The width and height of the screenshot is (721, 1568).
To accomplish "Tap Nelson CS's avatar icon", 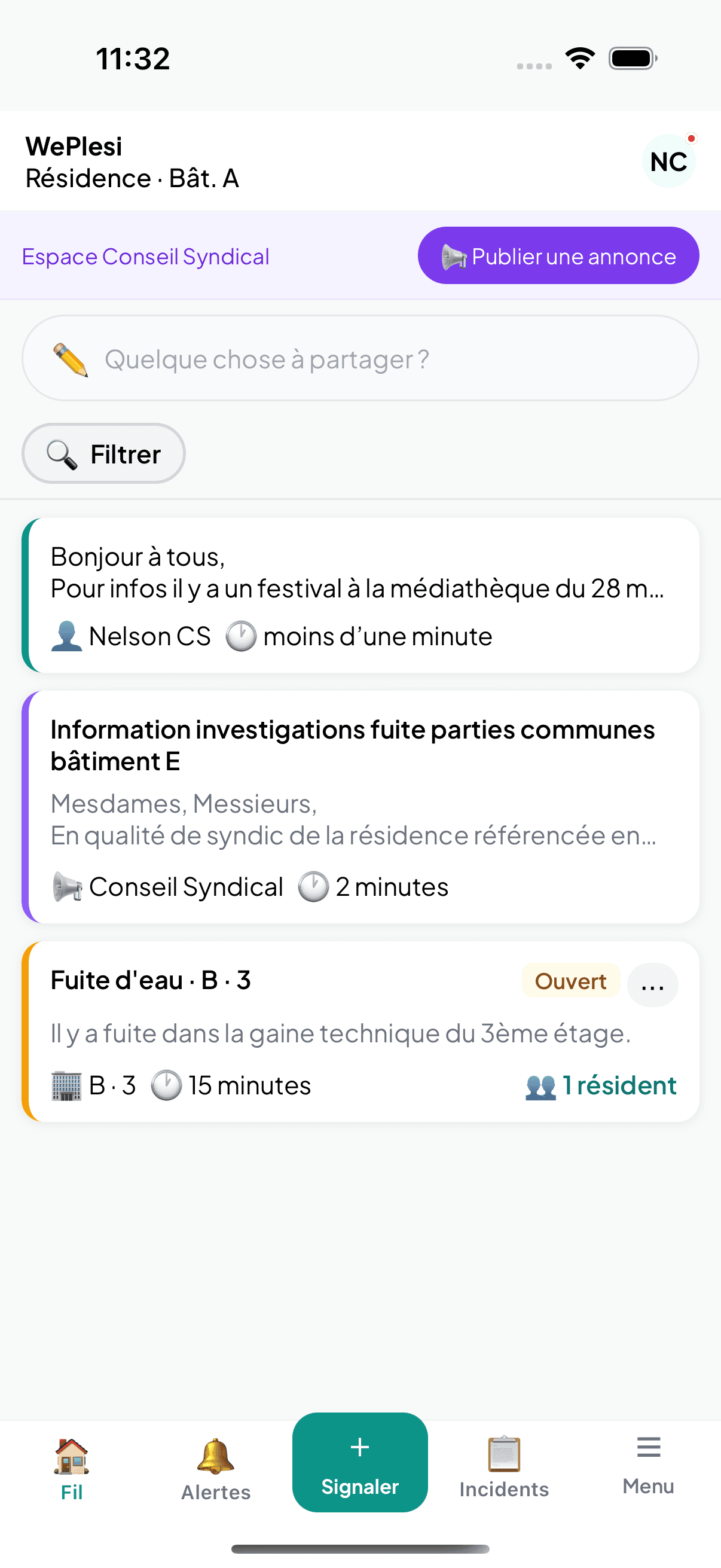I will tap(66, 636).
